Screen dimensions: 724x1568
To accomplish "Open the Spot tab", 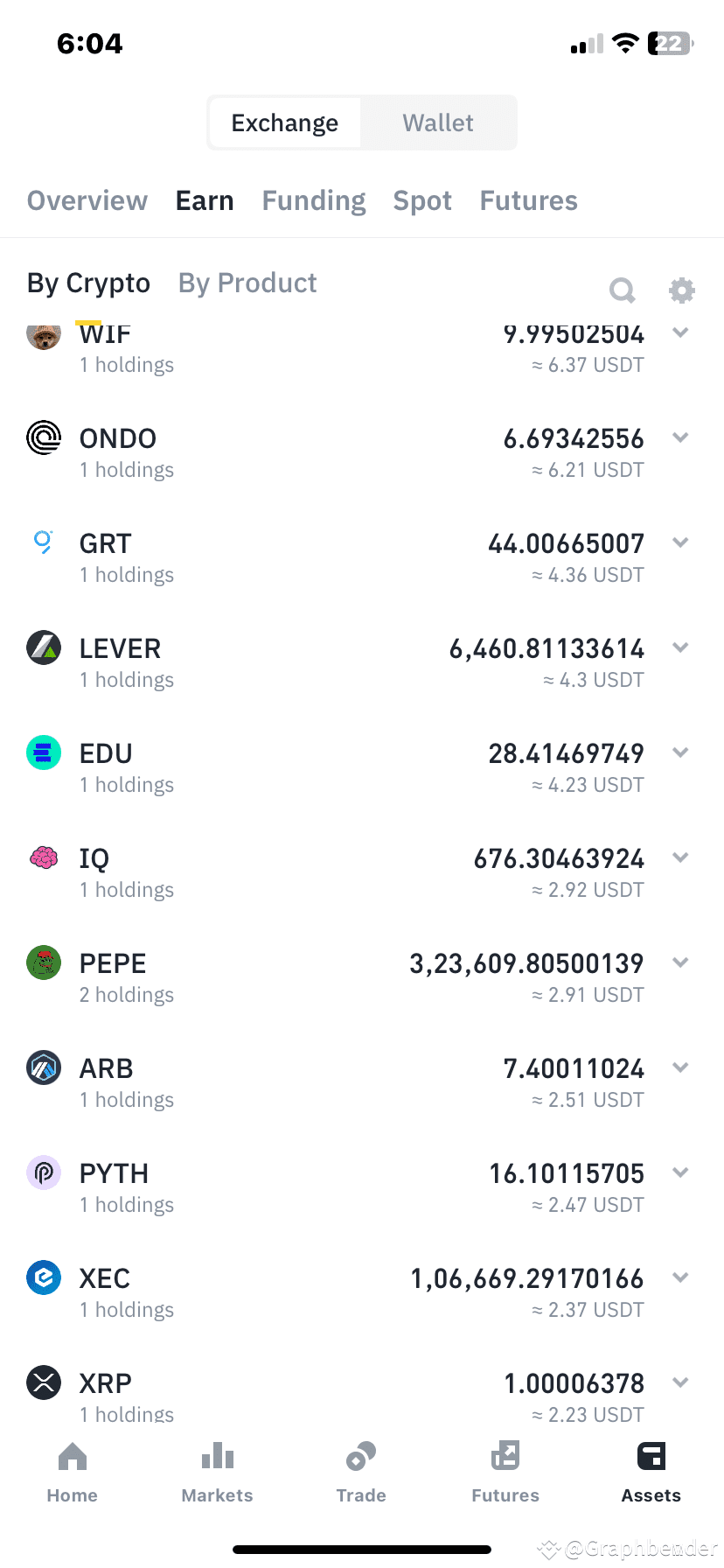I will click(422, 200).
